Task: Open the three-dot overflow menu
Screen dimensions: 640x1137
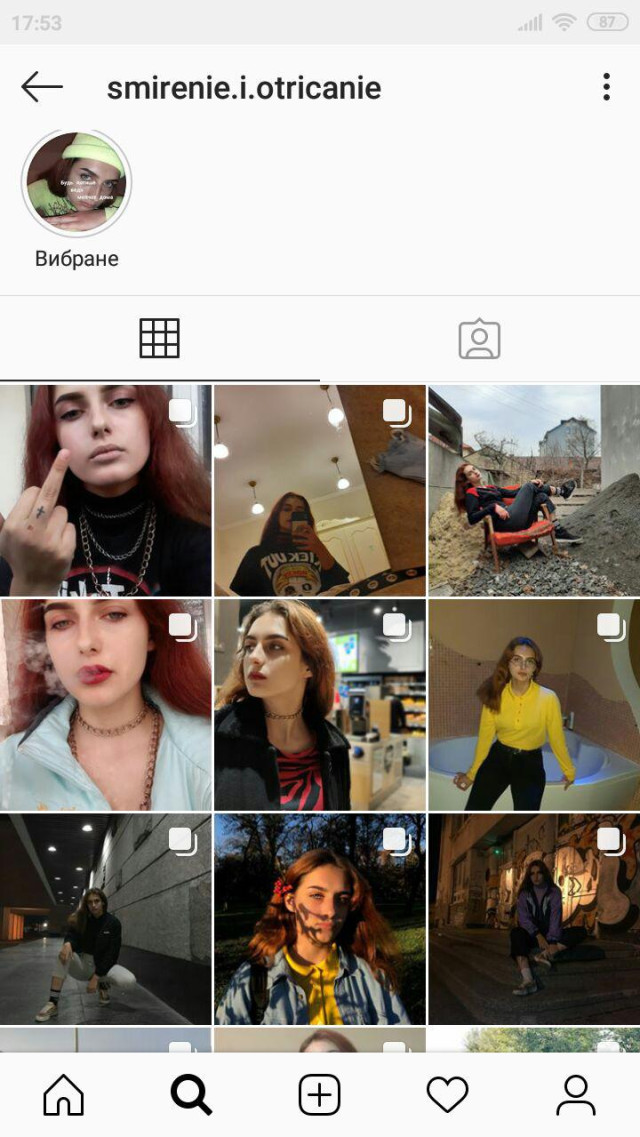Action: (606, 87)
